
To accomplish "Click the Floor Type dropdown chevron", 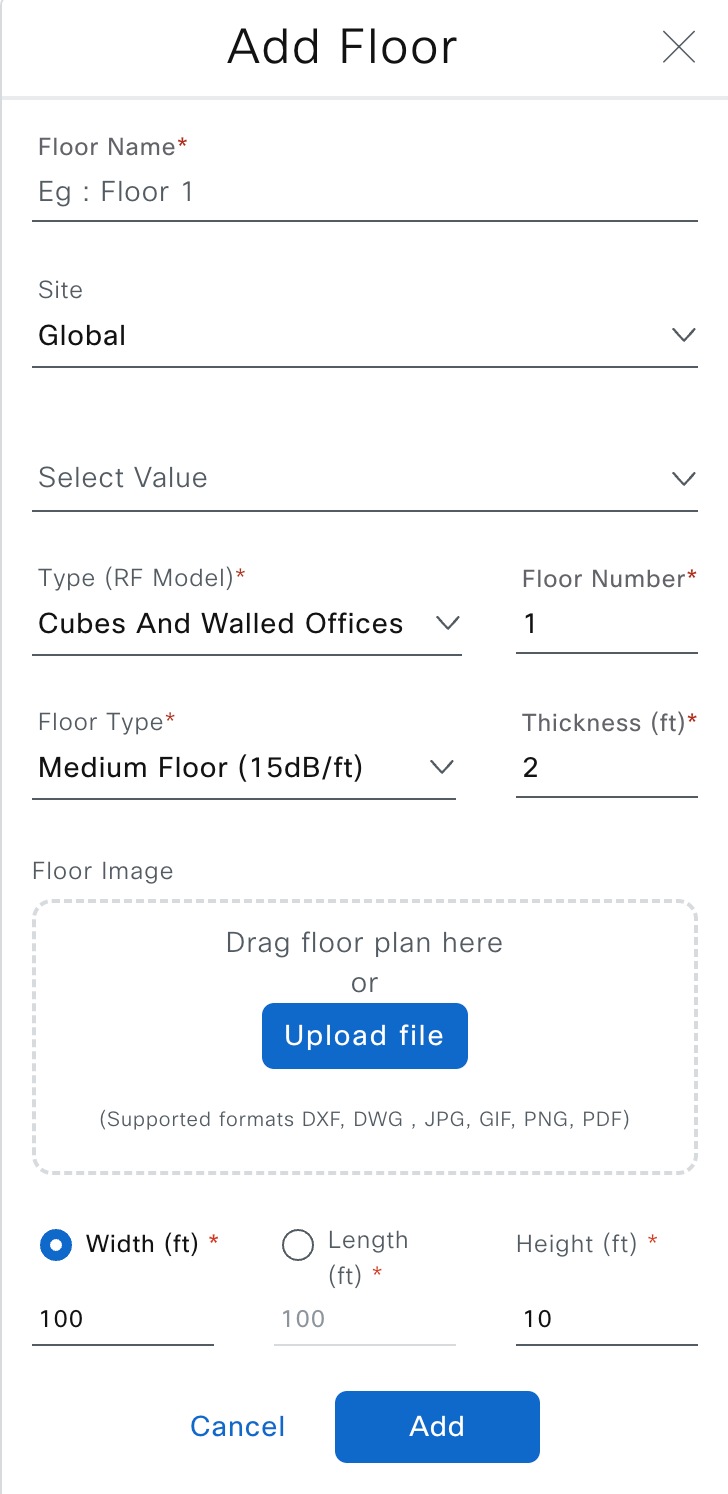I will point(441,767).
